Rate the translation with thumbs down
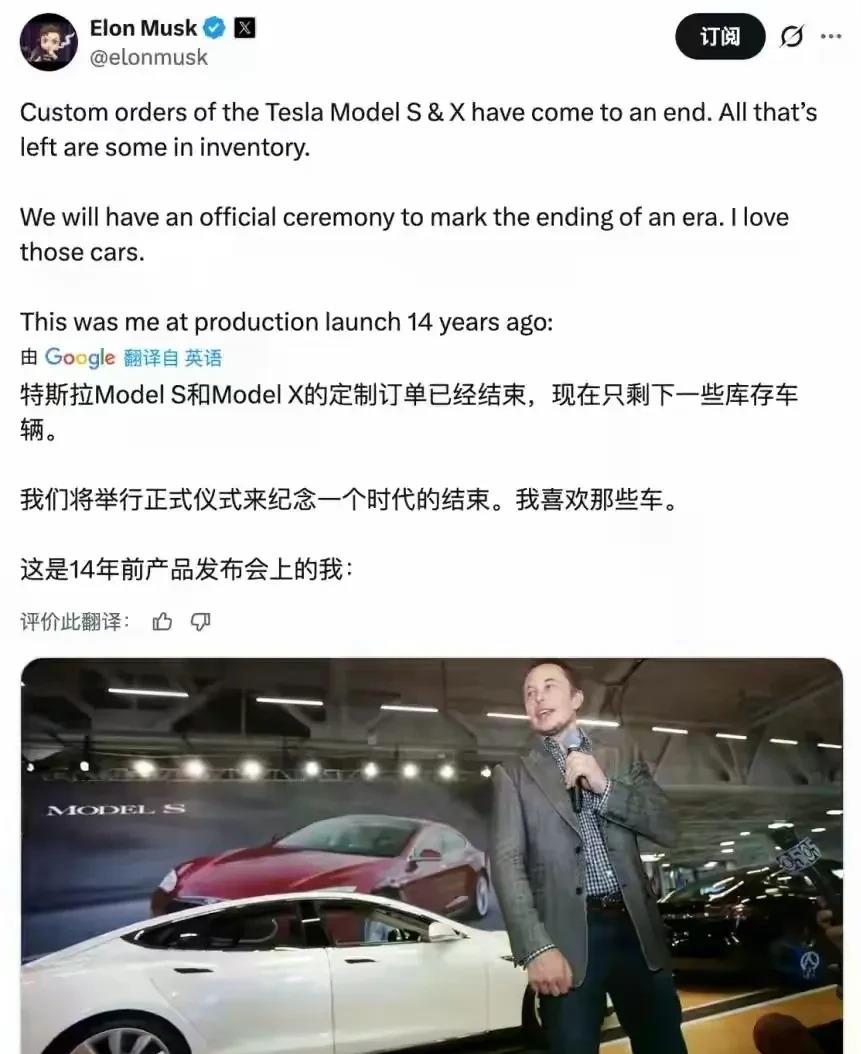 (x=200, y=622)
